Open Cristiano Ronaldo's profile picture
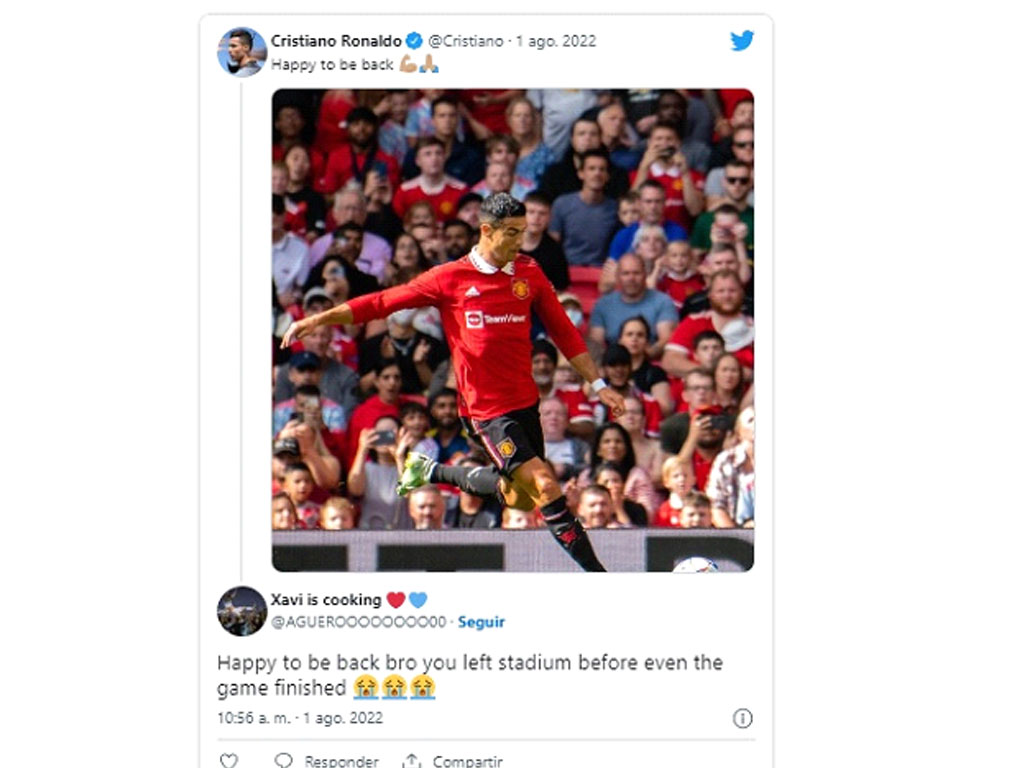Viewport: 1024px width, 768px height. [242, 52]
